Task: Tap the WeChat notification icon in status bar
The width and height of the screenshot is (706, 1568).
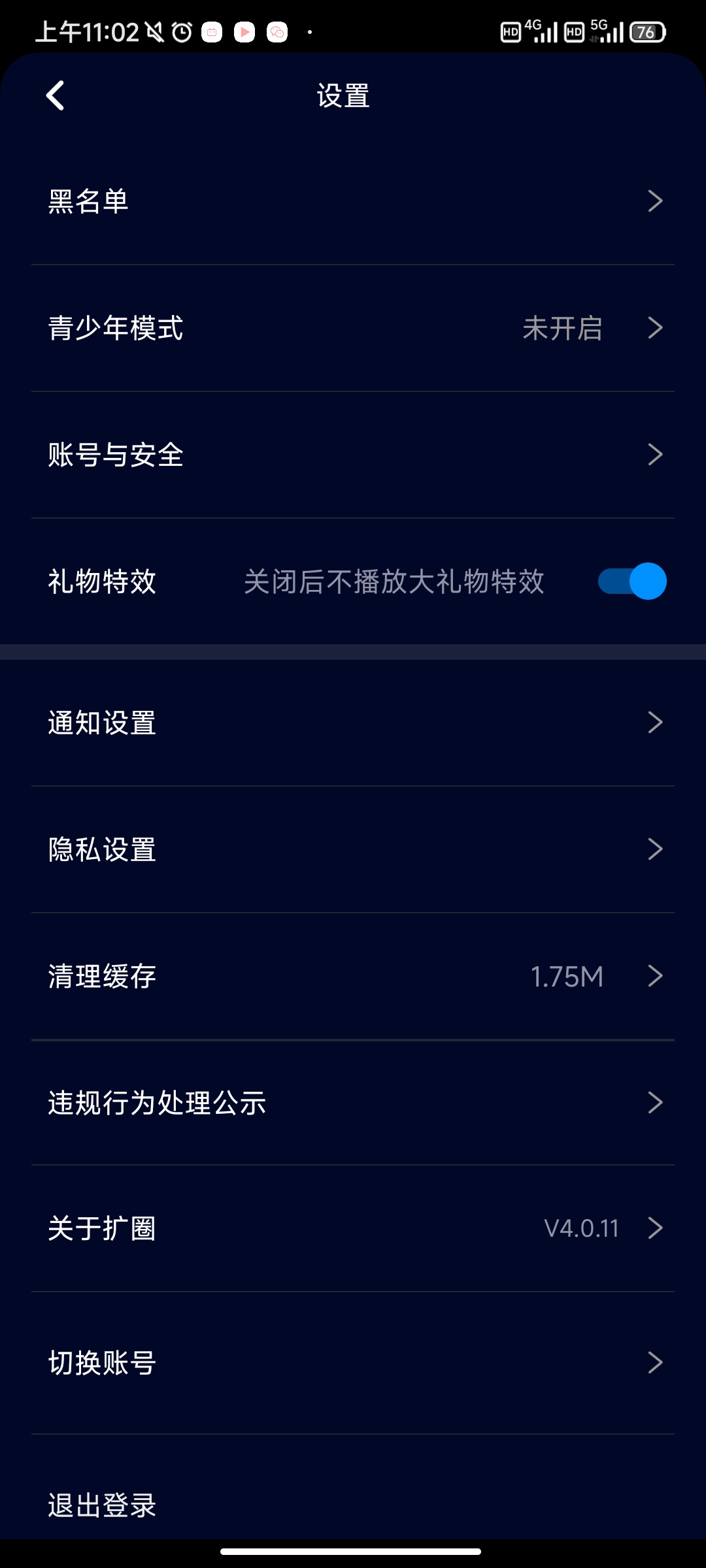Action: pos(276,31)
